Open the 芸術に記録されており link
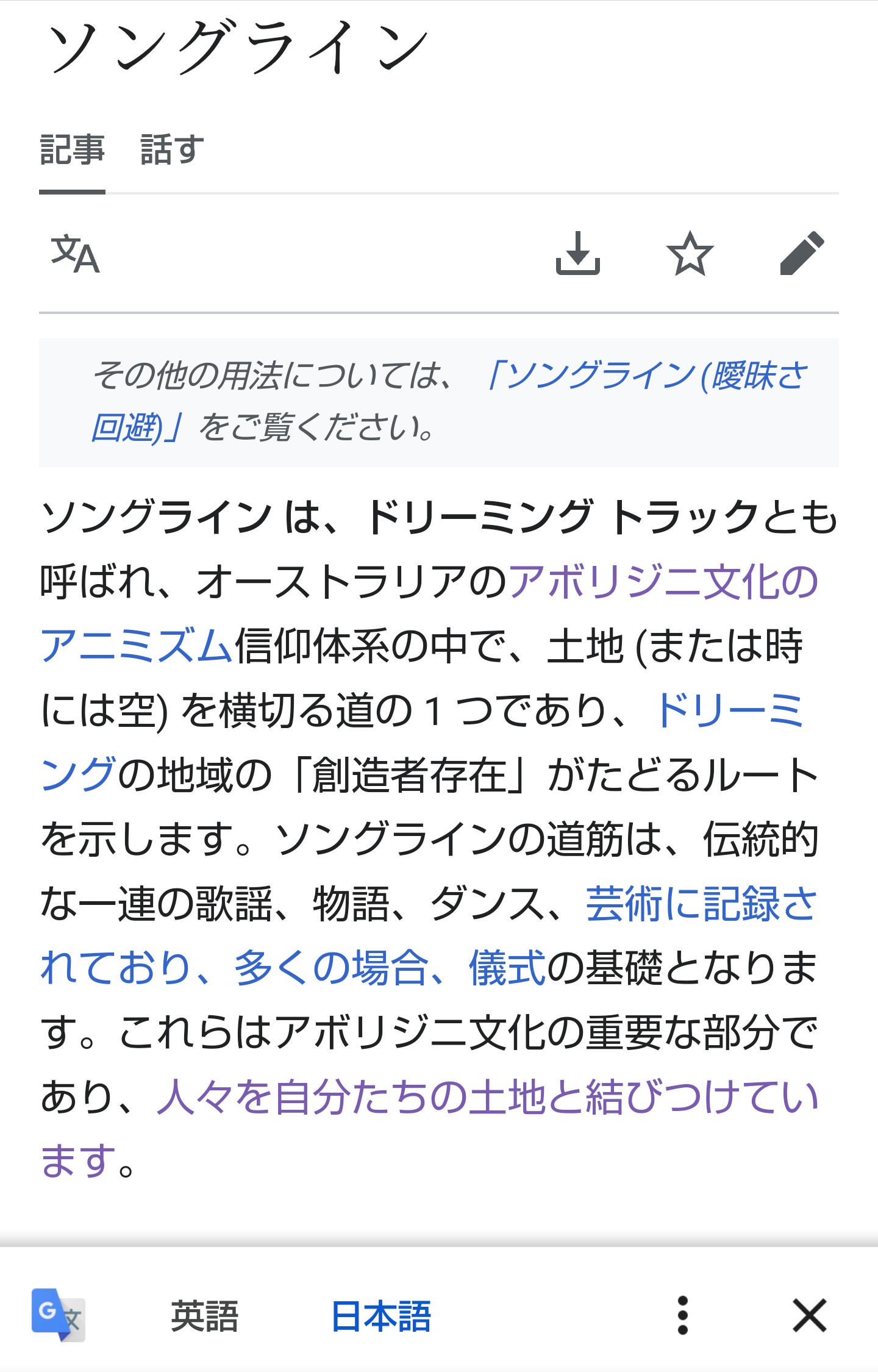Screen dimensions: 878x1372 coord(701,904)
